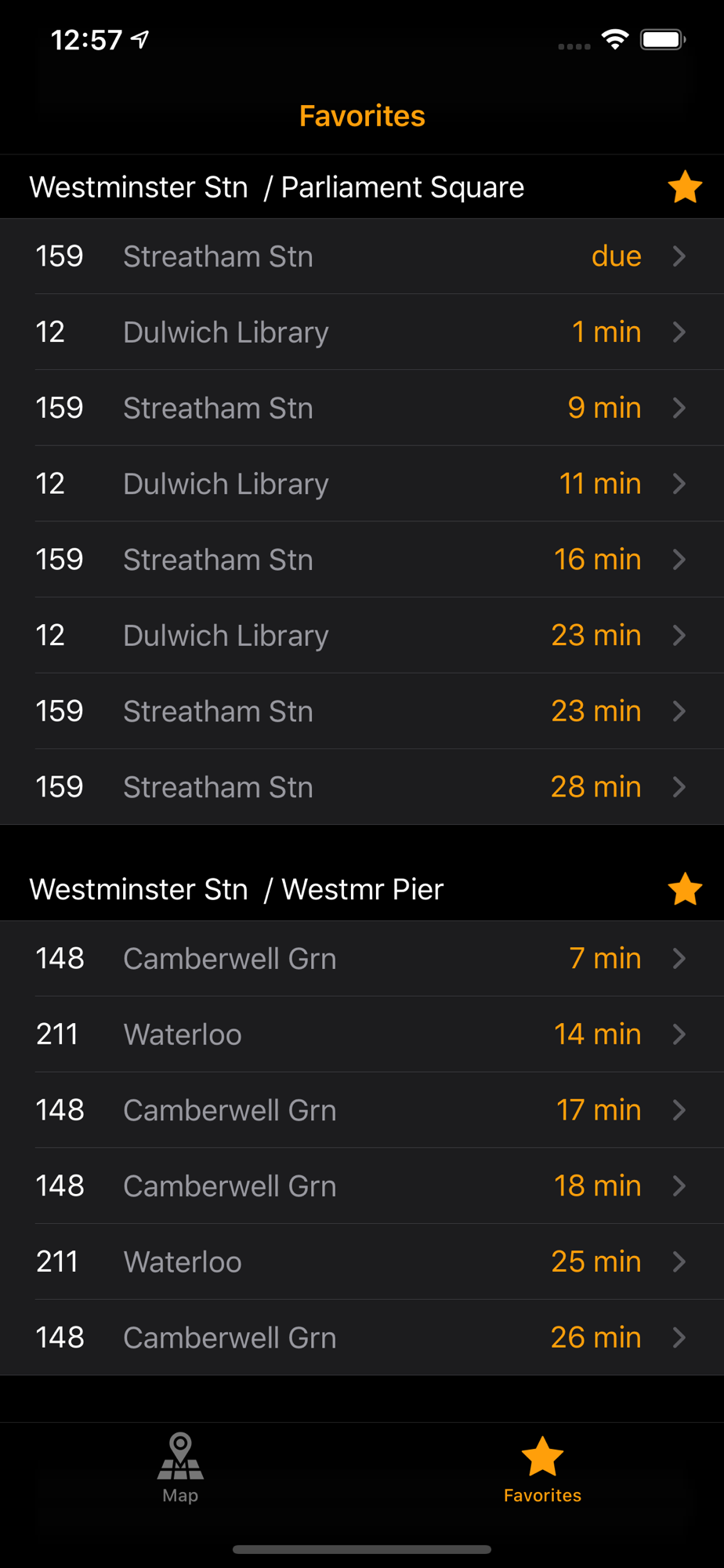724x1568 pixels.
Task: Open 211 Waterloo arriving in 25 min
Action: [x=362, y=1262]
